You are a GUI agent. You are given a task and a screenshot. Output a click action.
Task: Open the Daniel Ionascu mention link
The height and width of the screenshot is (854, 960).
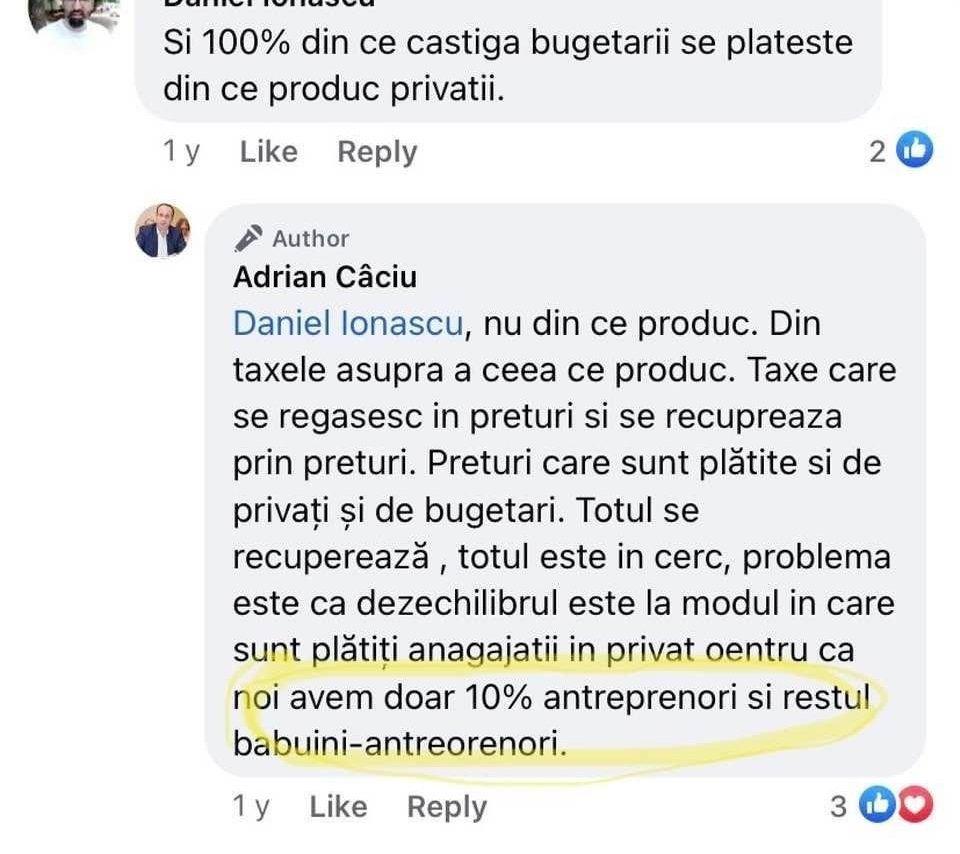point(348,323)
